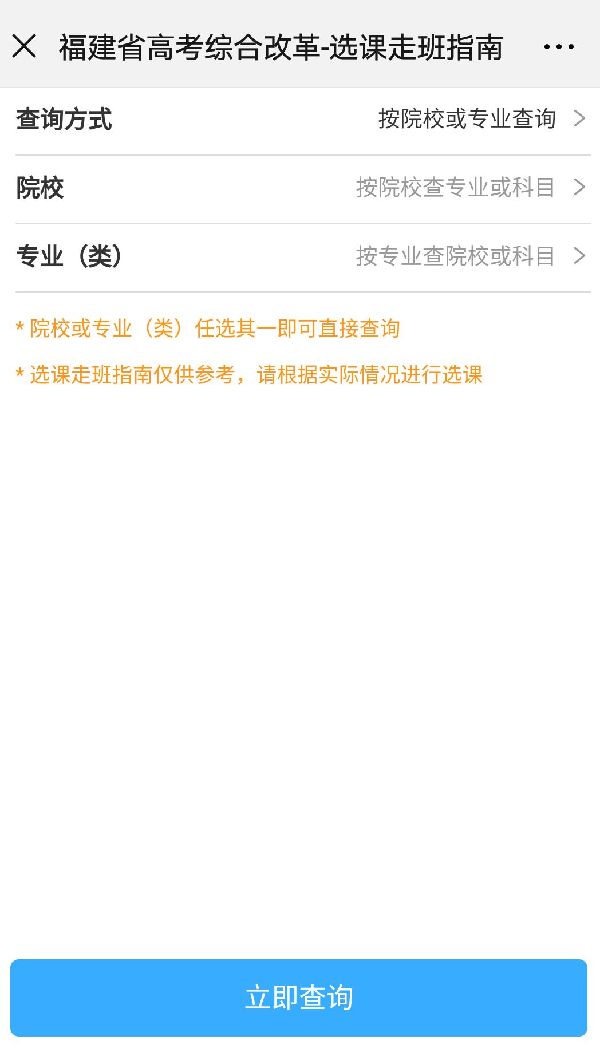Screen dimensions: 600x1056
Task: Open the 查询方式 selector row
Action: (302, 121)
